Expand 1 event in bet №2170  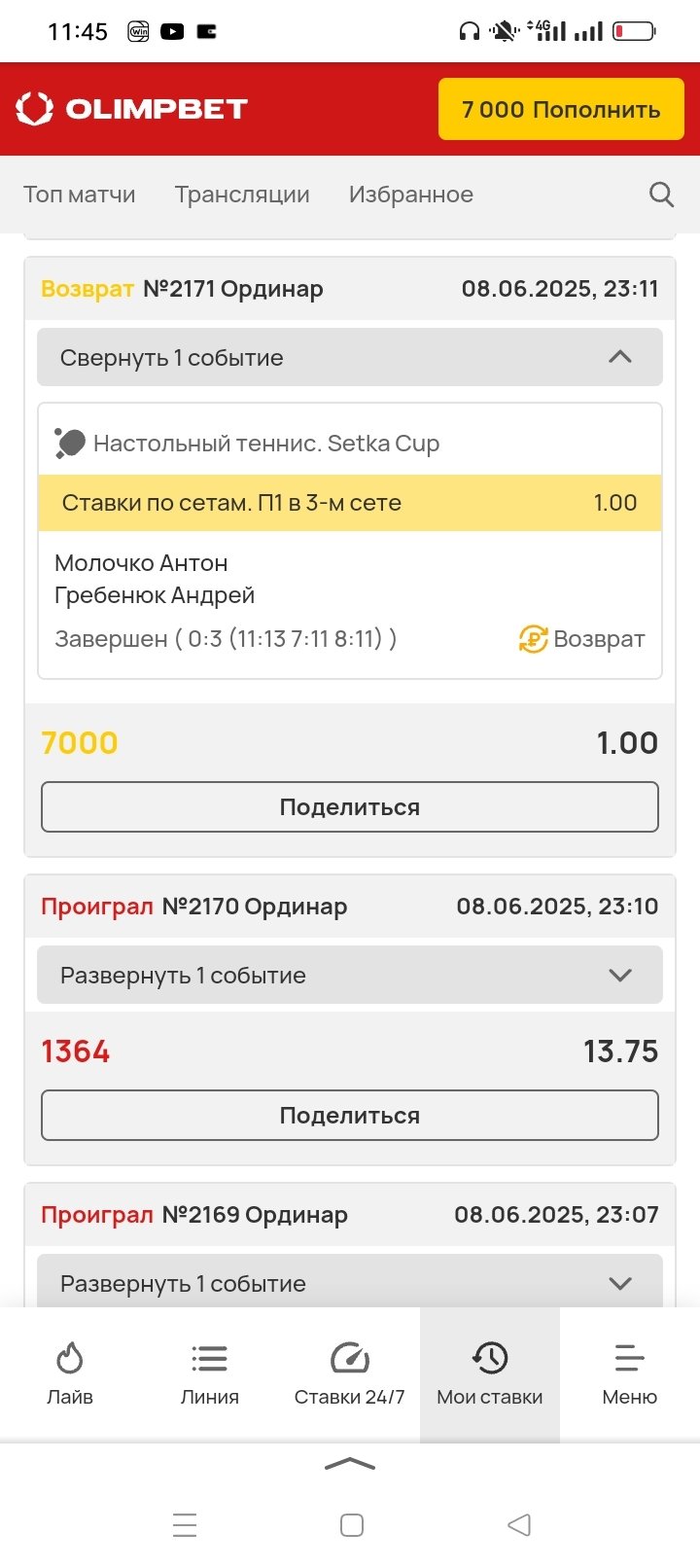(350, 975)
